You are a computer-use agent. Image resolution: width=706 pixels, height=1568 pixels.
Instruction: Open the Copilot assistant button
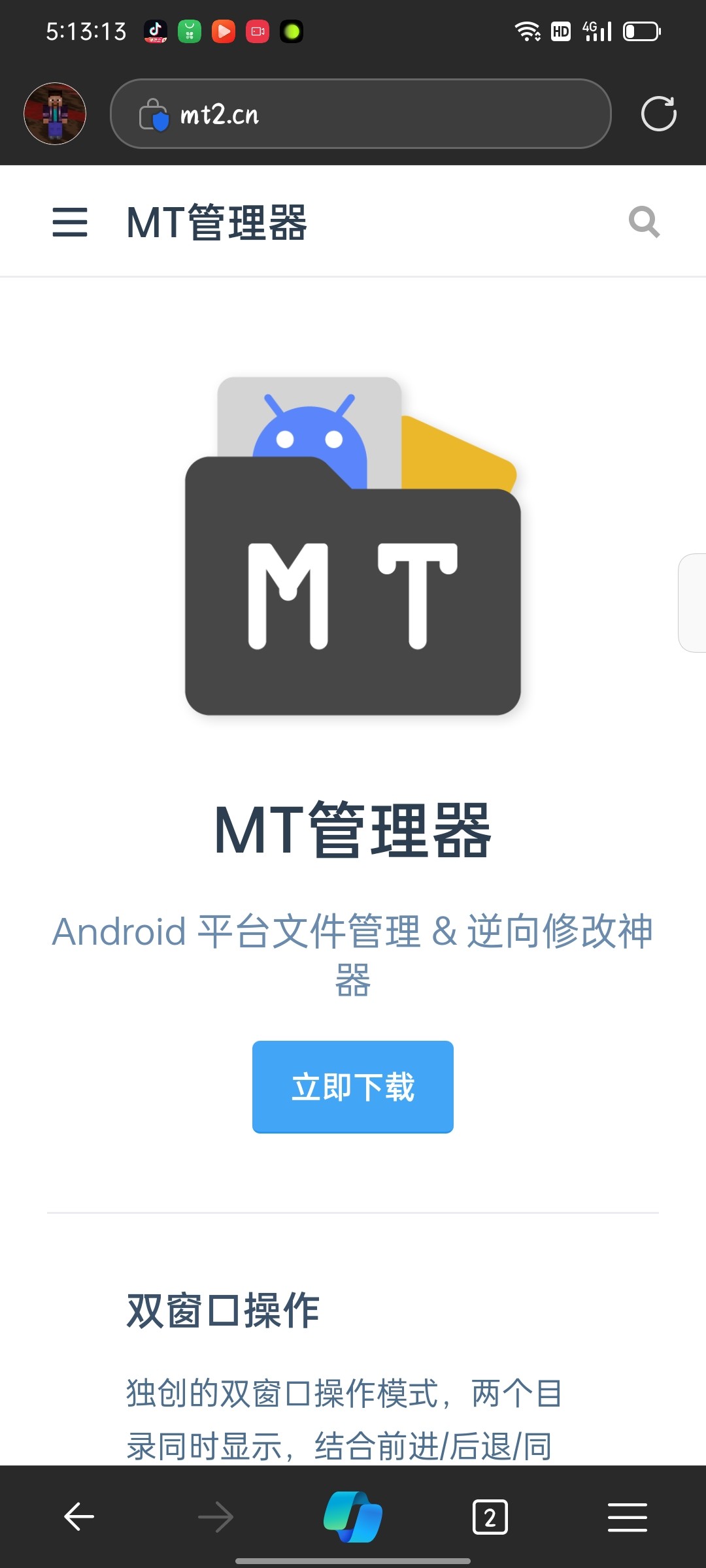tap(353, 1516)
